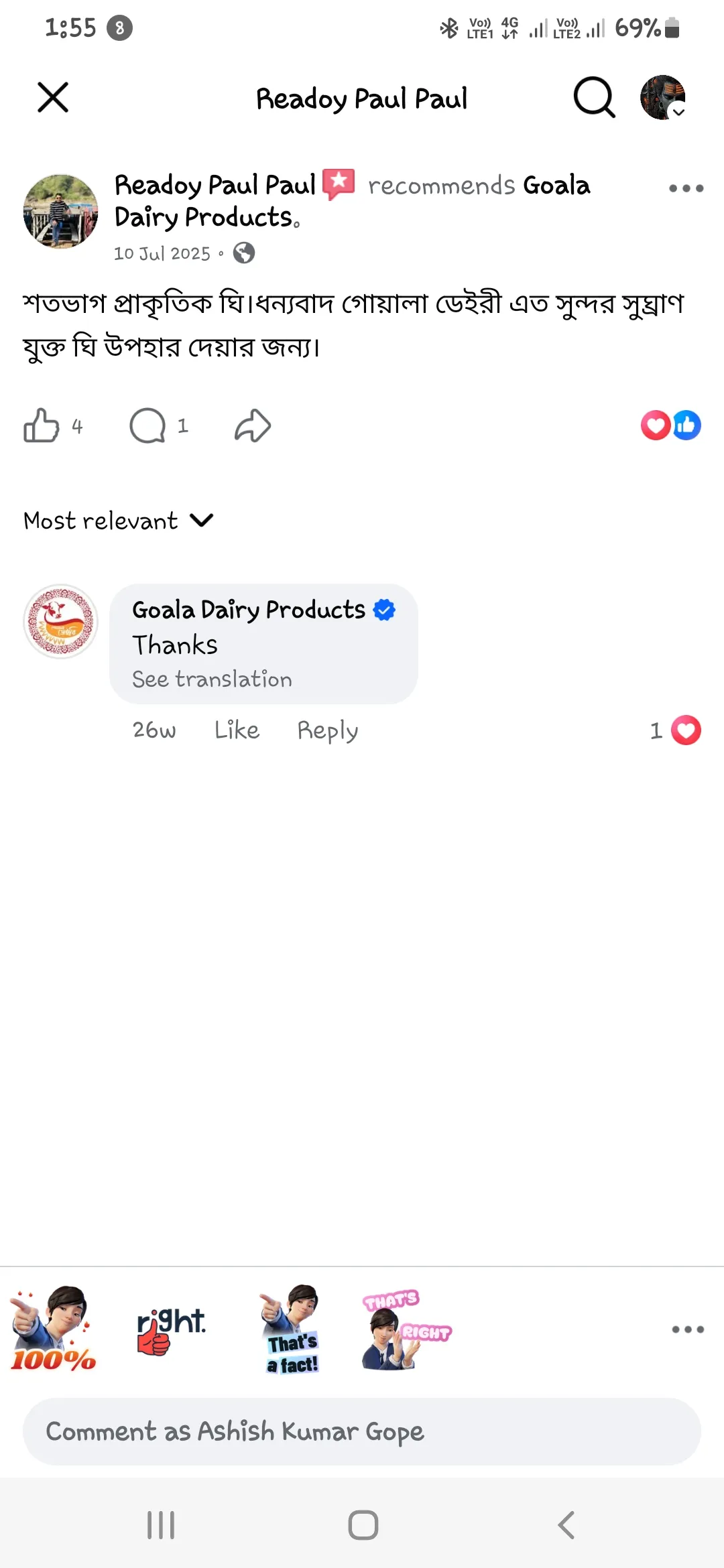Like the Goala Dairy Products comment
The image size is (724, 1568).
coord(237,730)
